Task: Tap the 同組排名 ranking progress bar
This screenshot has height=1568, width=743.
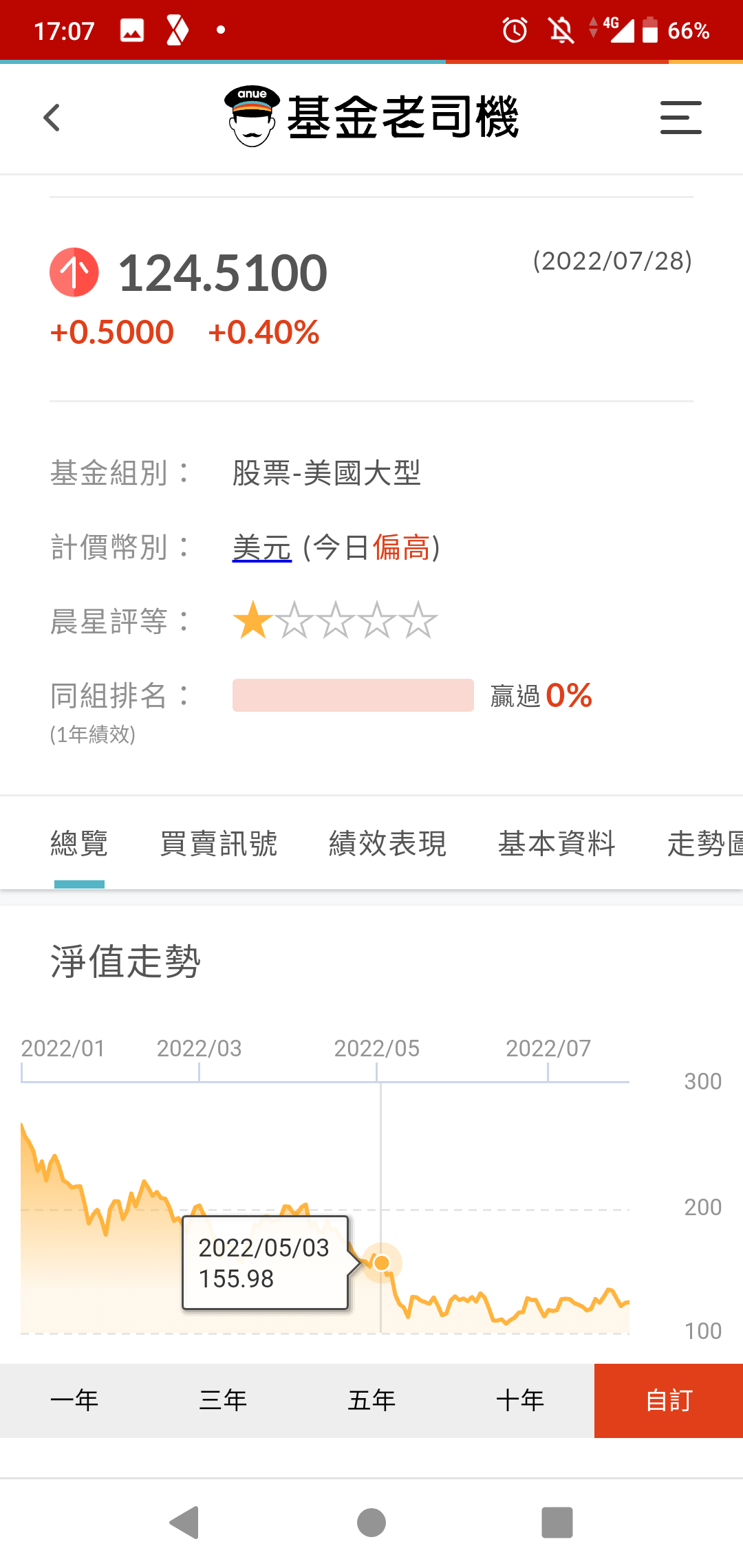Action: pyautogui.click(x=352, y=696)
